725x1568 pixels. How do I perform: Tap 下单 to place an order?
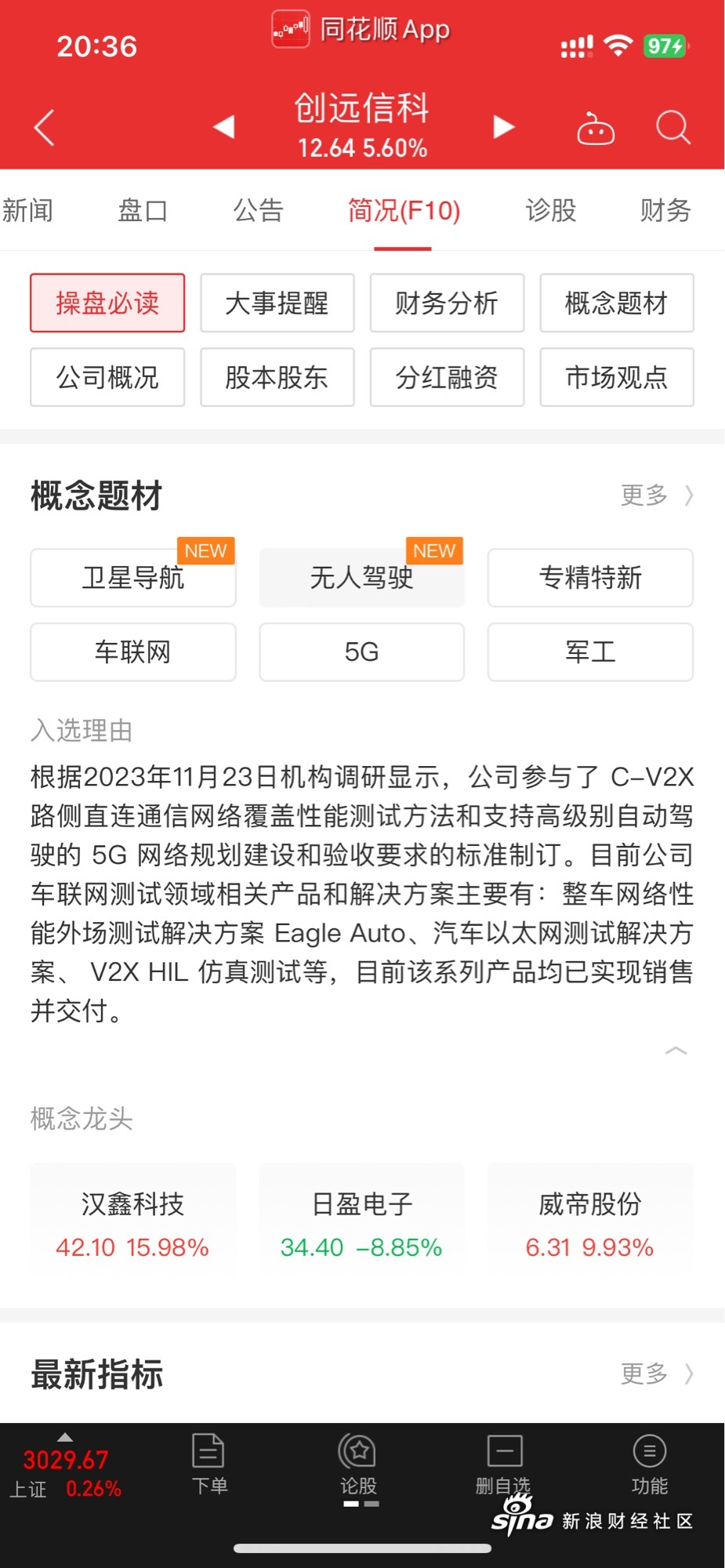[209, 1465]
